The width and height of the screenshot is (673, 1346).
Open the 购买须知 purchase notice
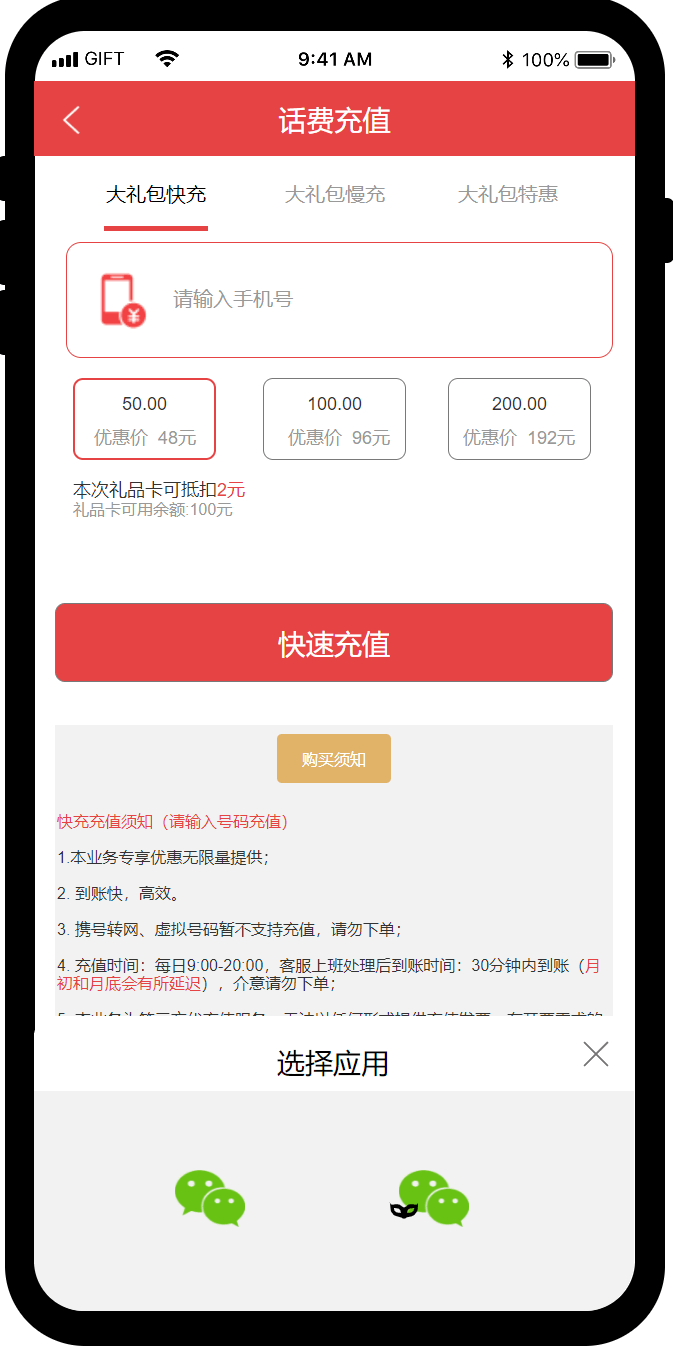point(334,759)
